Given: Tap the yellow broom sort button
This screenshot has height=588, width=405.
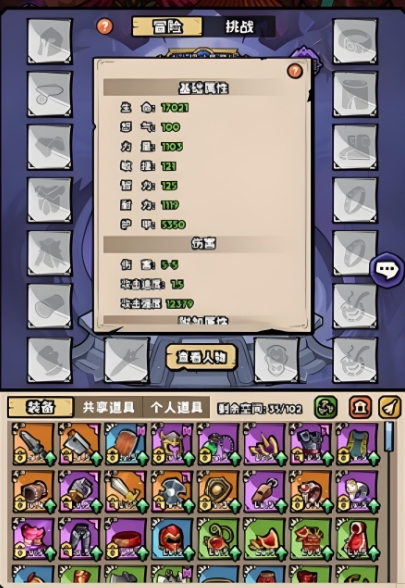Looking at the screenshot, I should point(390,407).
